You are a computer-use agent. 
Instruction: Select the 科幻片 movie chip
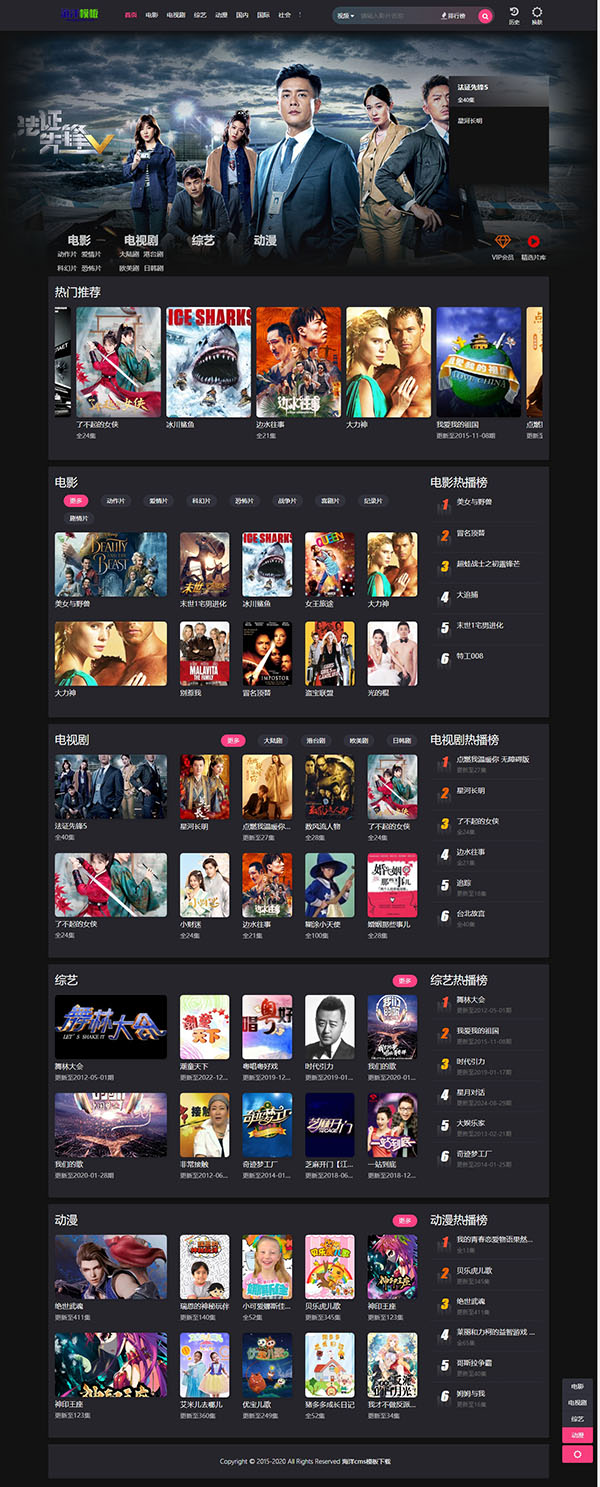(201, 500)
